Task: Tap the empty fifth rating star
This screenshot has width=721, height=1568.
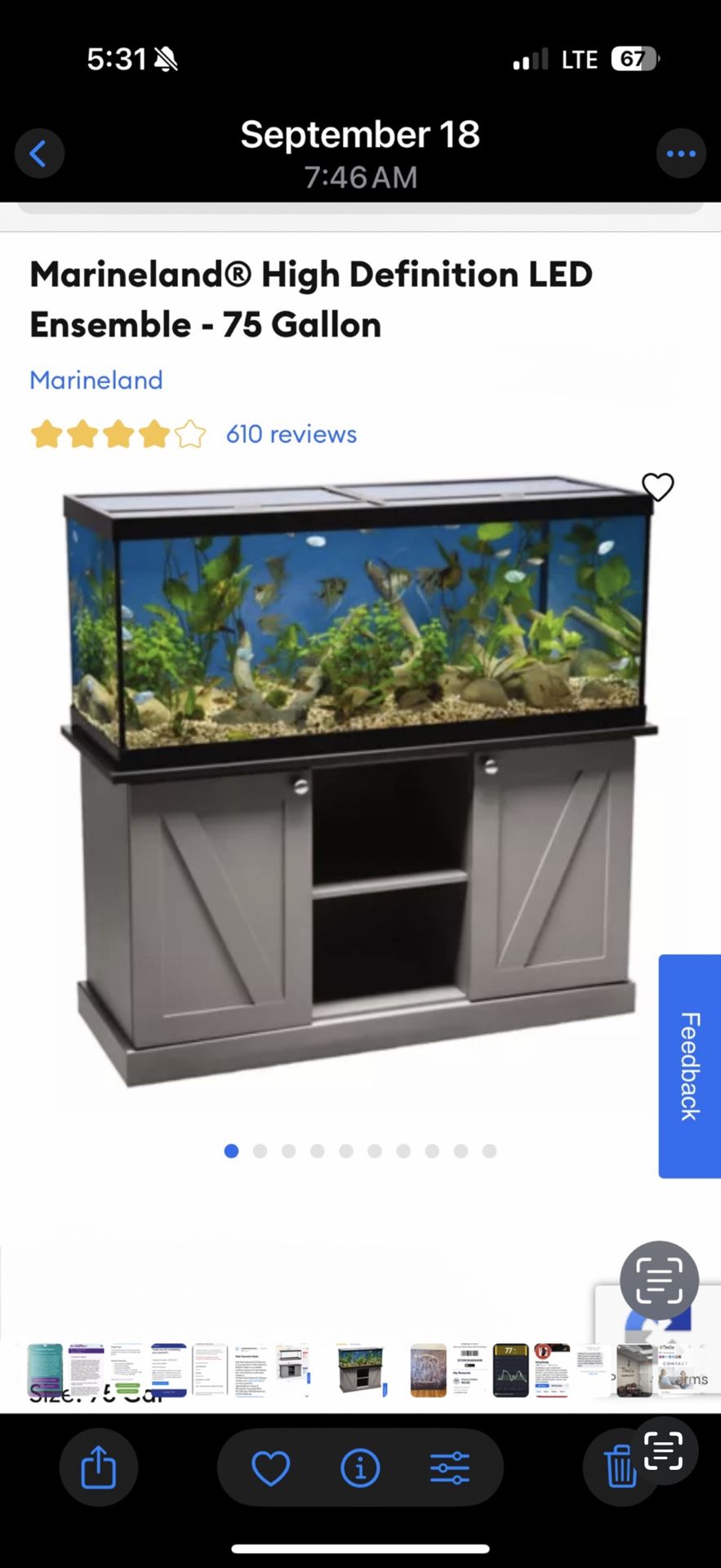Action: (x=190, y=434)
